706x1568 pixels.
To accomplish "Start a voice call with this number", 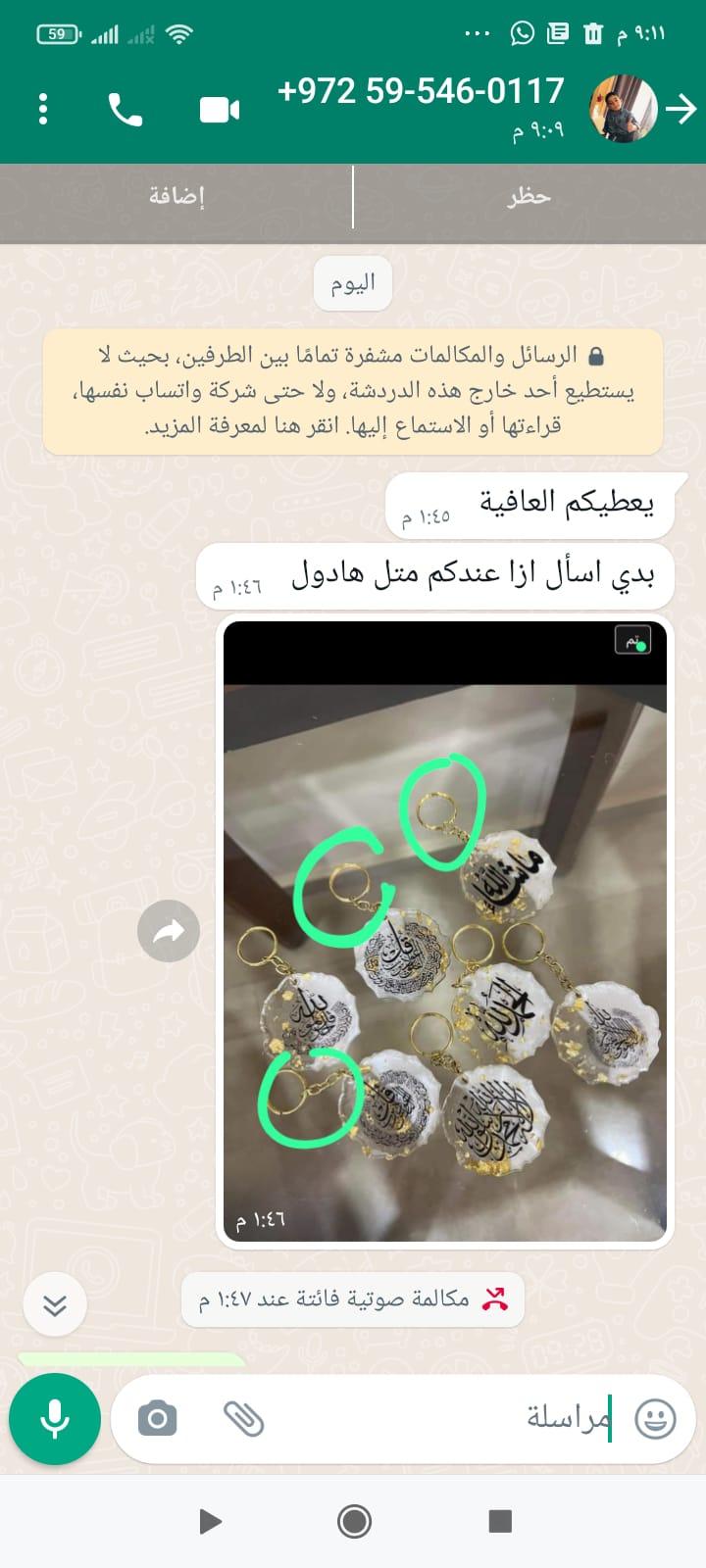I will 125,110.
